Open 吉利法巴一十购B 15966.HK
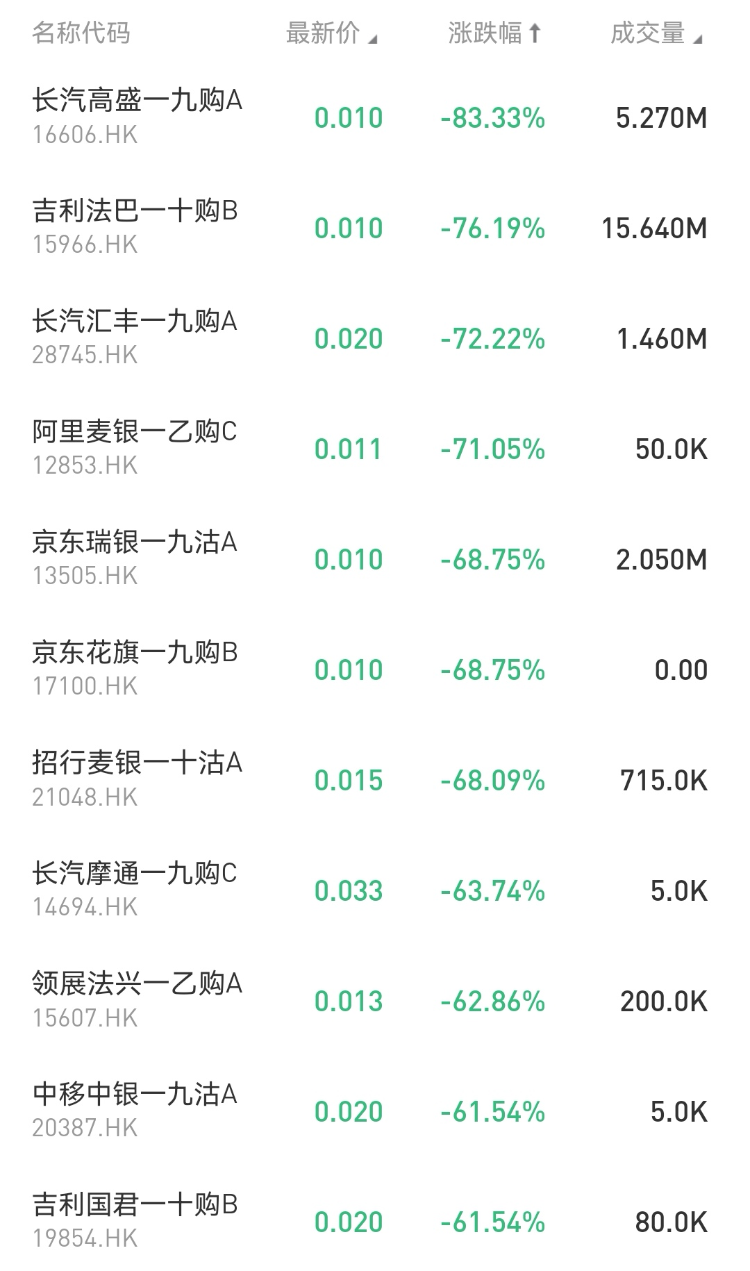 click(375, 228)
